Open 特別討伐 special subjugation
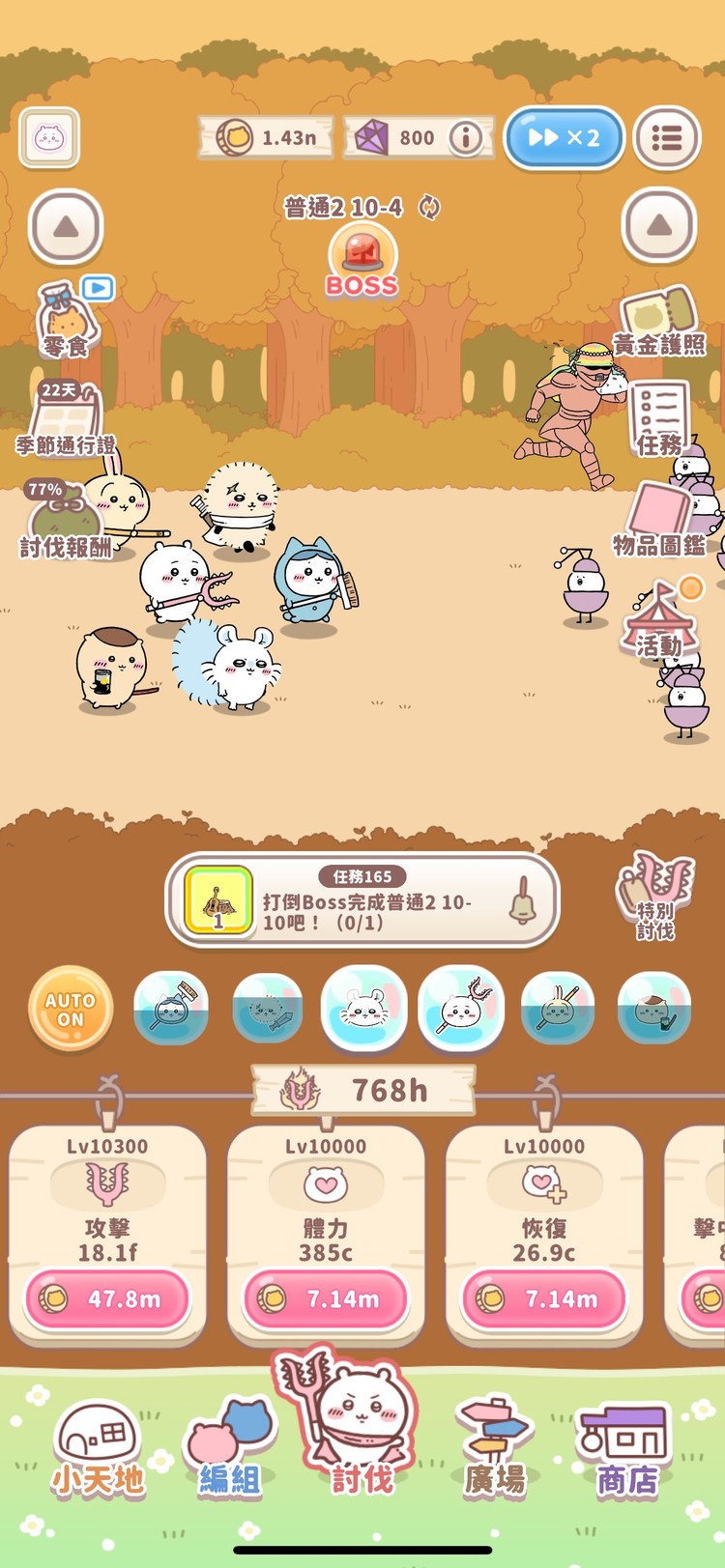 [655, 896]
